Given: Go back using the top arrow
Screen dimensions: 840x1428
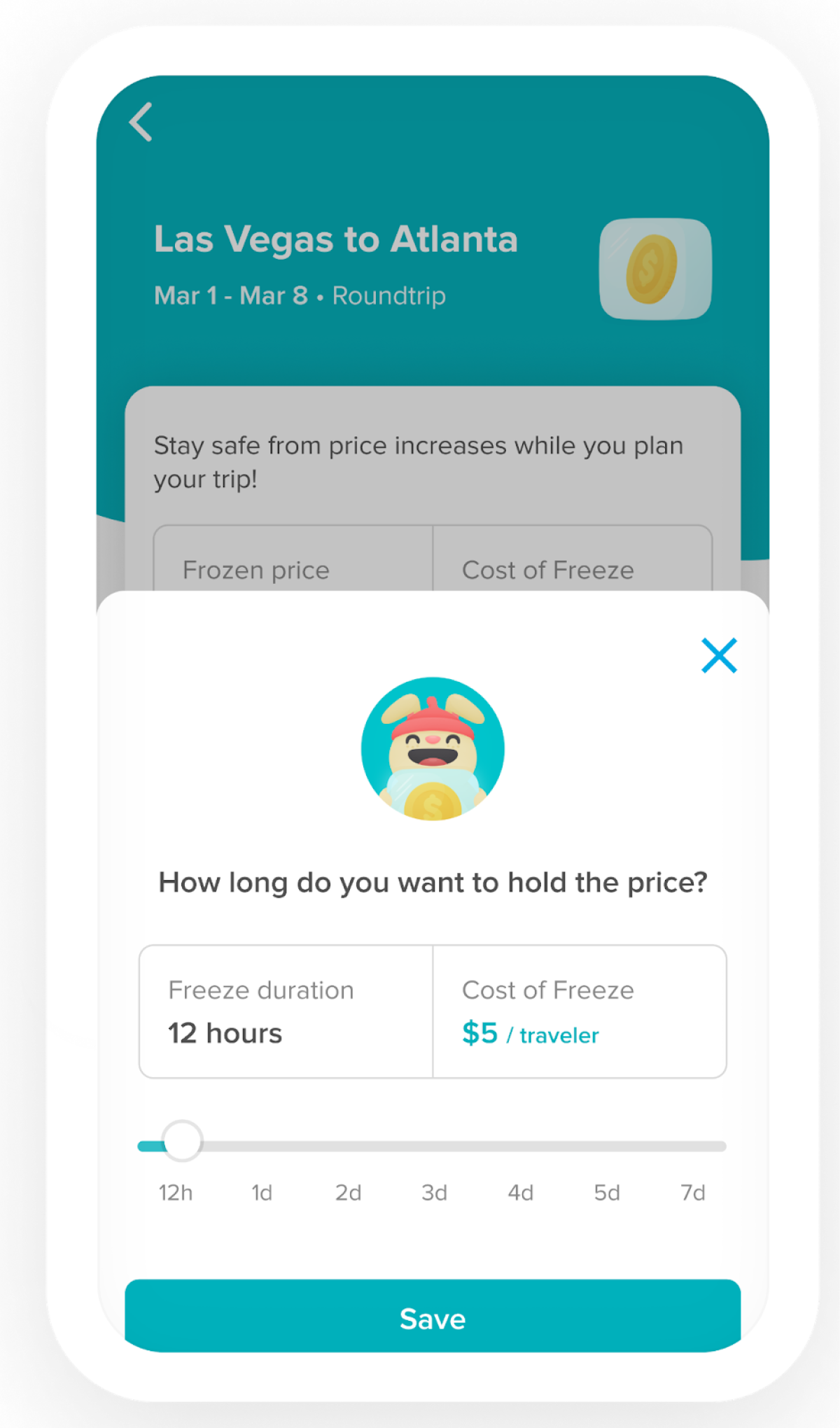Looking at the screenshot, I should tap(141, 122).
